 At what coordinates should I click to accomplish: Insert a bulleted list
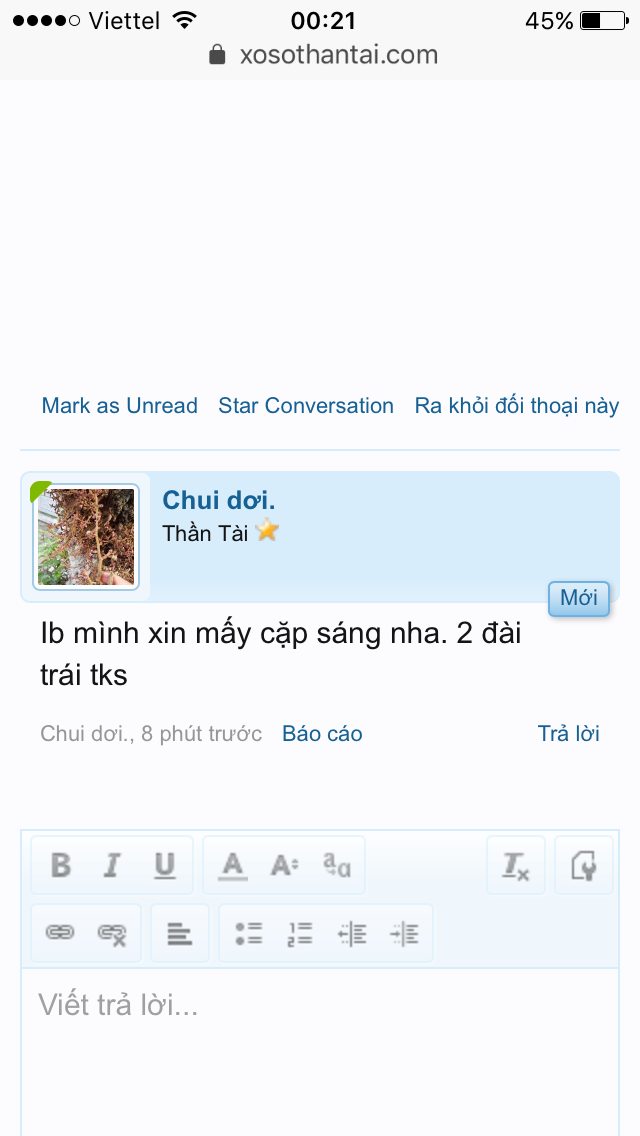click(248, 933)
